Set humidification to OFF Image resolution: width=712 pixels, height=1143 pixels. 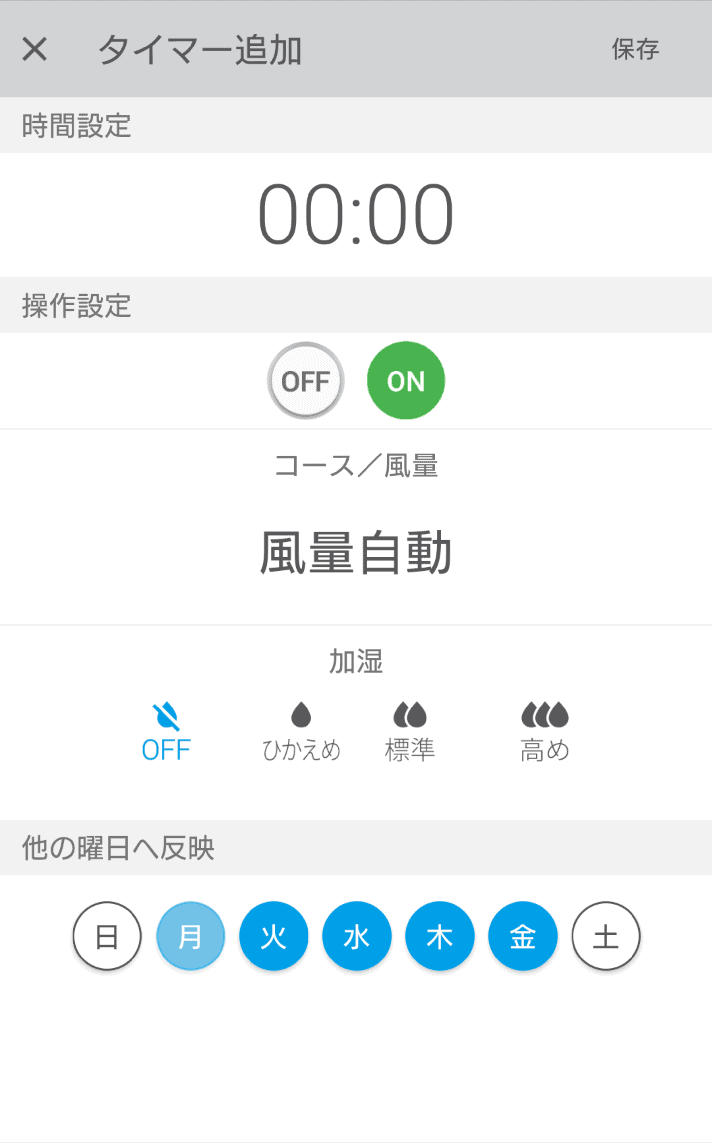coord(166,732)
